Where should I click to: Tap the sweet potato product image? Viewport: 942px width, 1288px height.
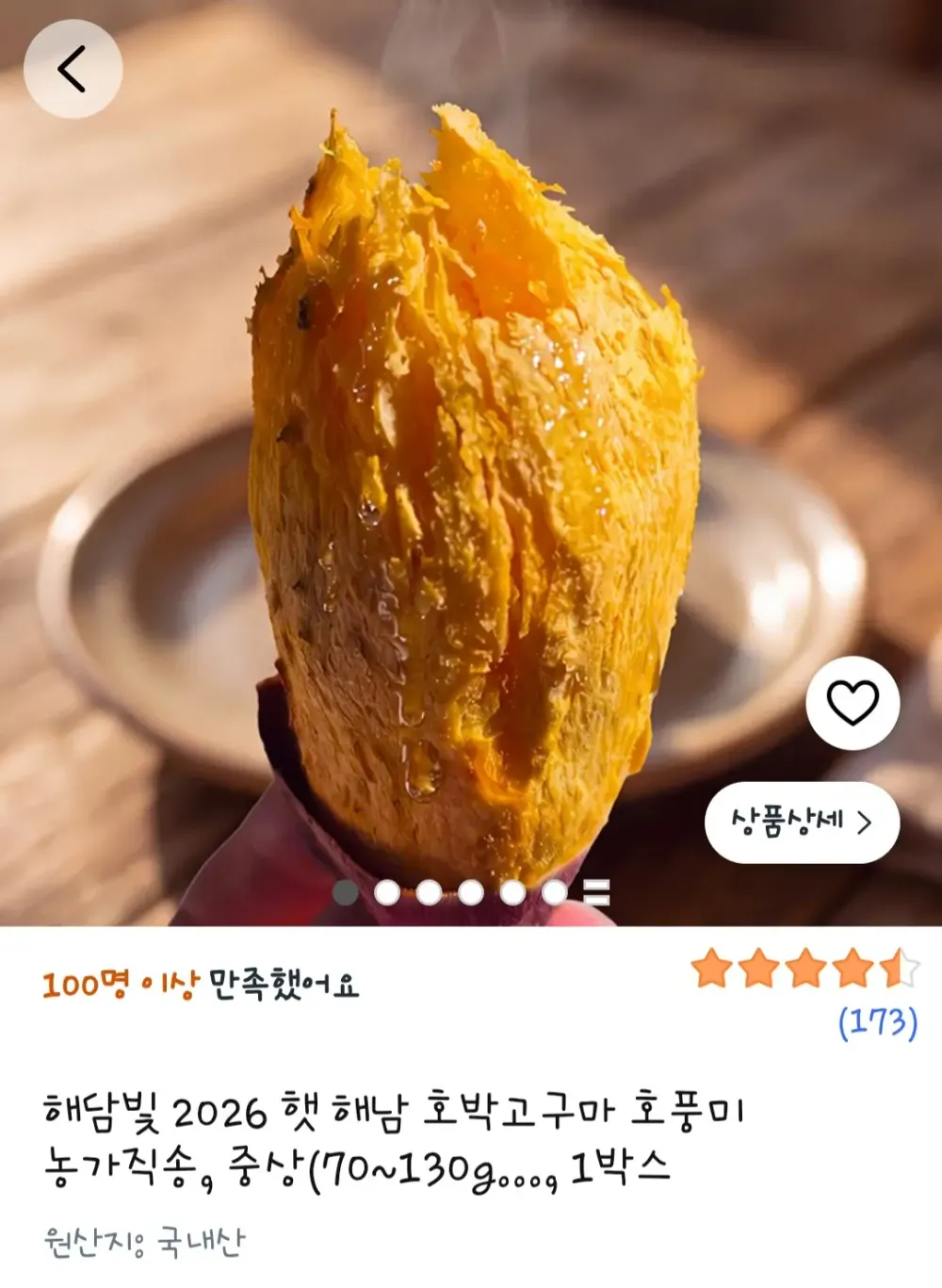tap(471, 463)
